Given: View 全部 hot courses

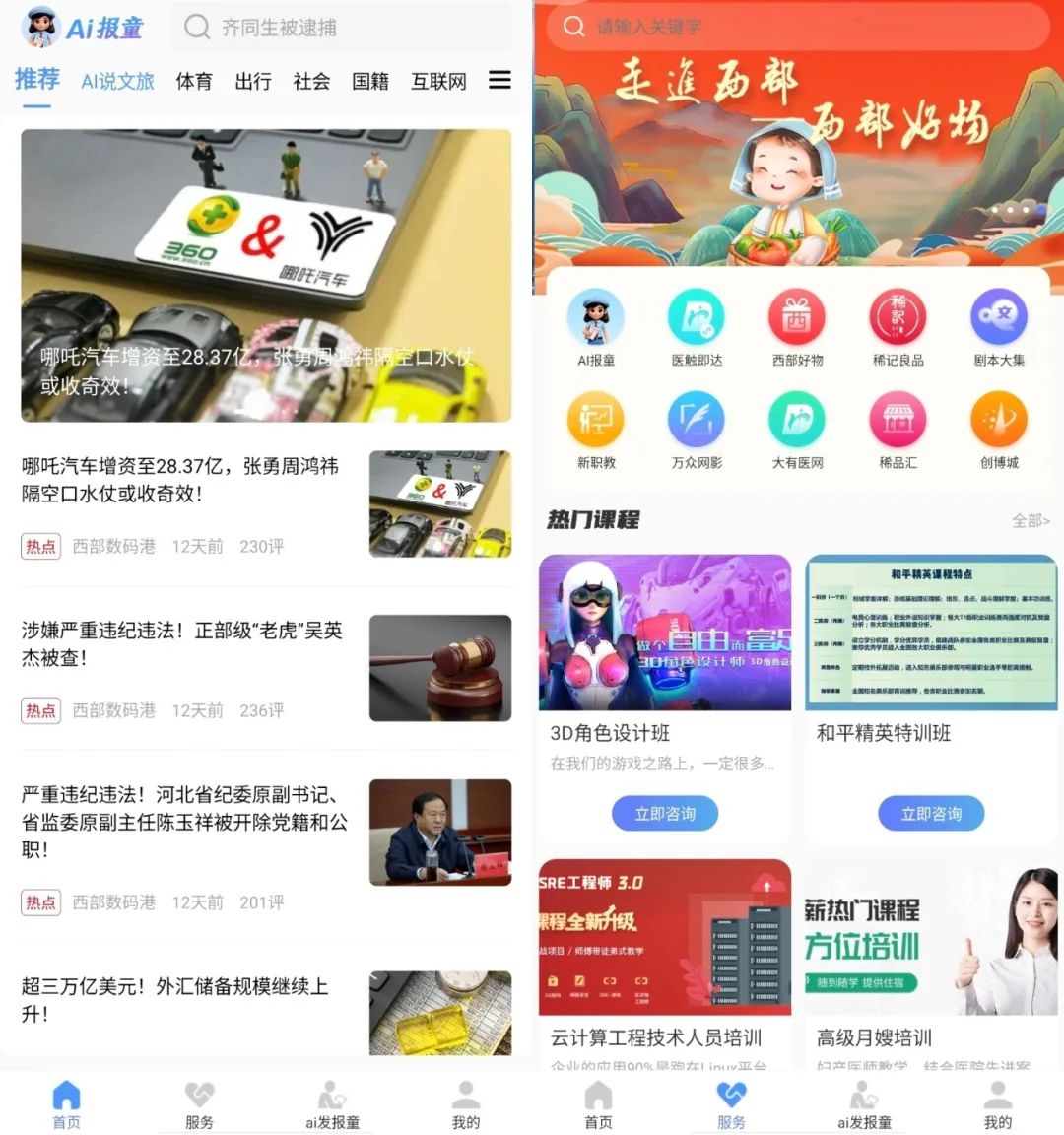Looking at the screenshot, I should 1031,520.
